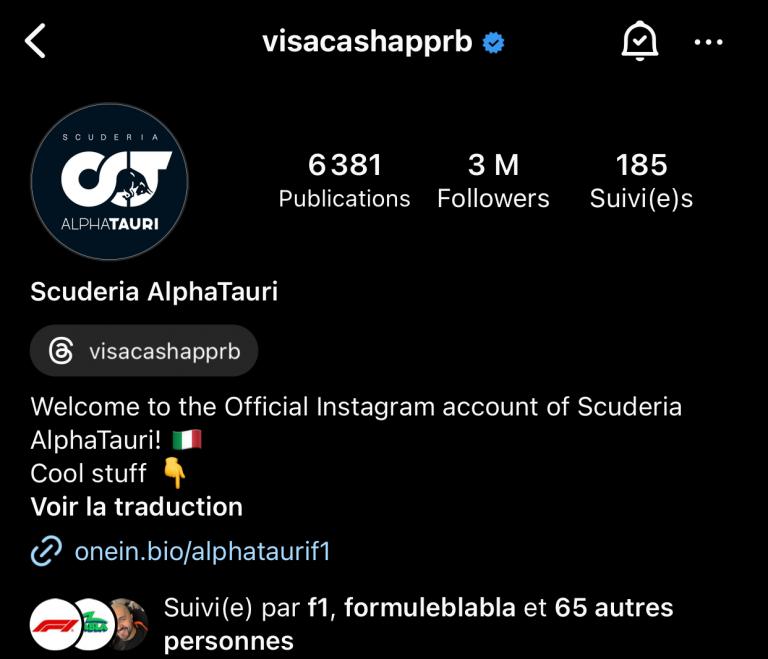Viewport: 768px width, 659px height.
Task: Tap Voir la traduction
Action: click(x=137, y=506)
